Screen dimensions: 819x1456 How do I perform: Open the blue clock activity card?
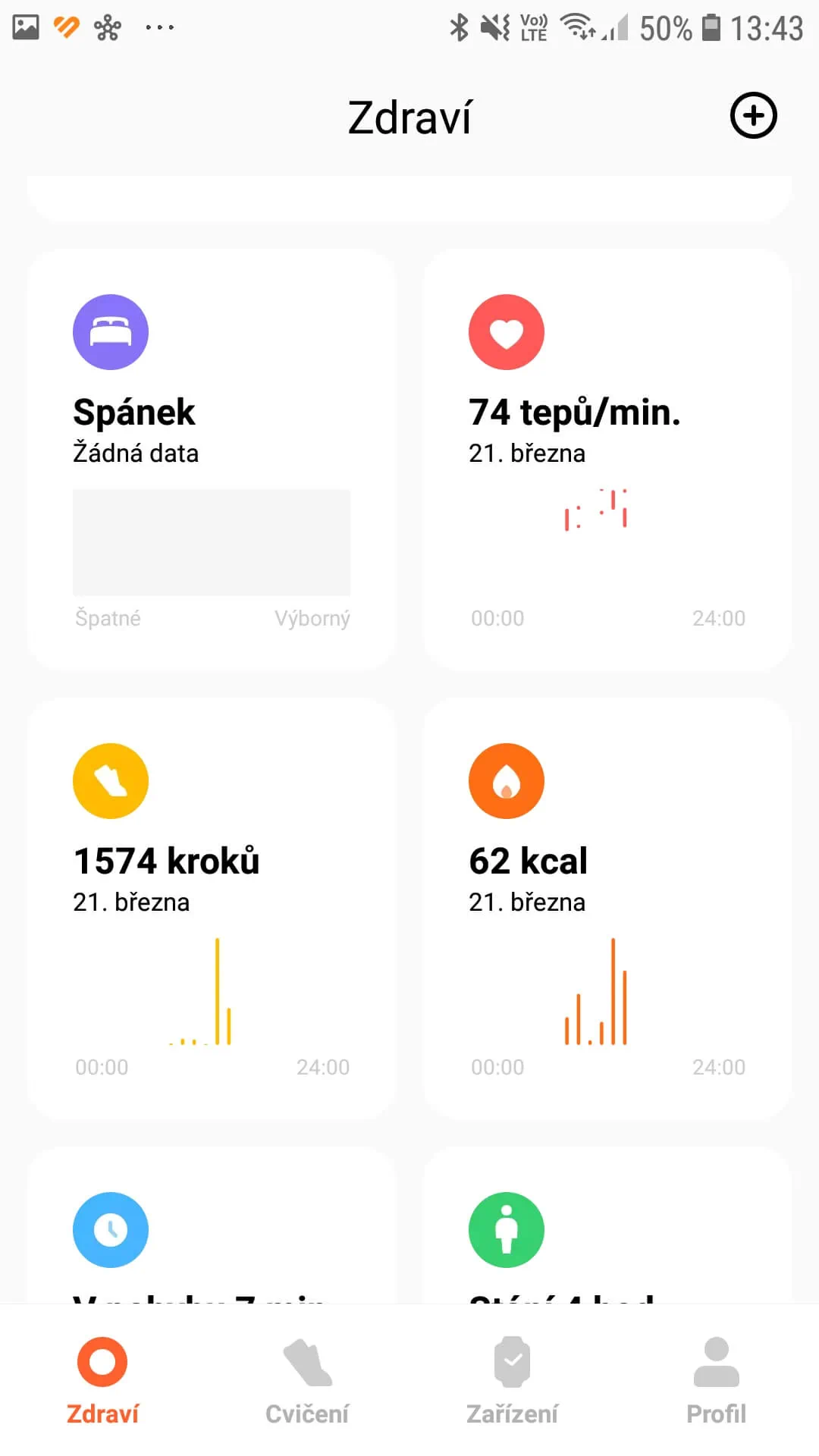click(211, 1236)
